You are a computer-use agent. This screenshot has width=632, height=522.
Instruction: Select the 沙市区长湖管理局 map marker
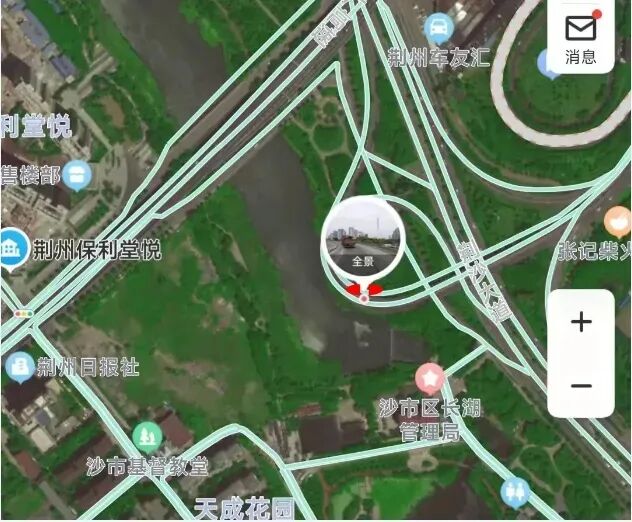(x=430, y=379)
